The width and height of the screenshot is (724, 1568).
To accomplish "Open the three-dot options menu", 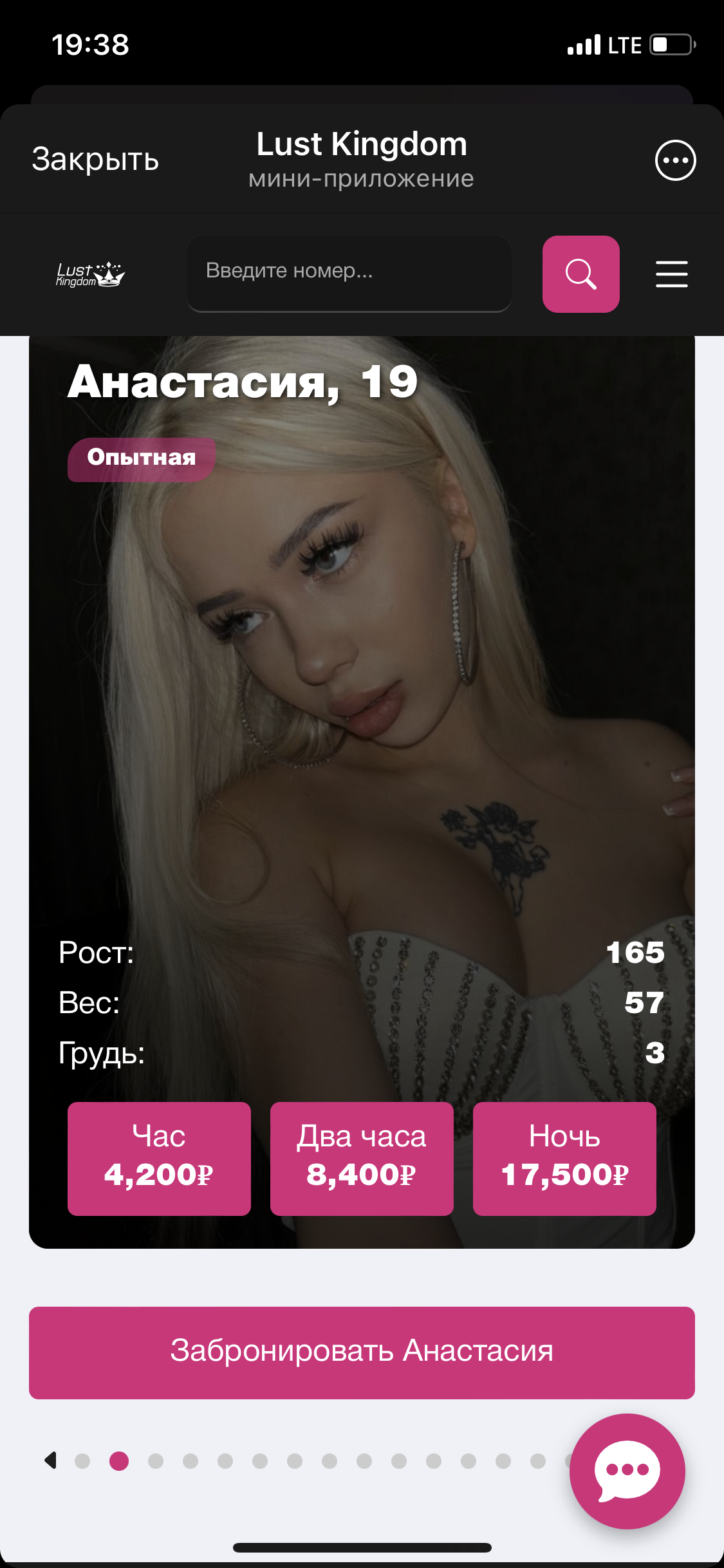I will (675, 160).
